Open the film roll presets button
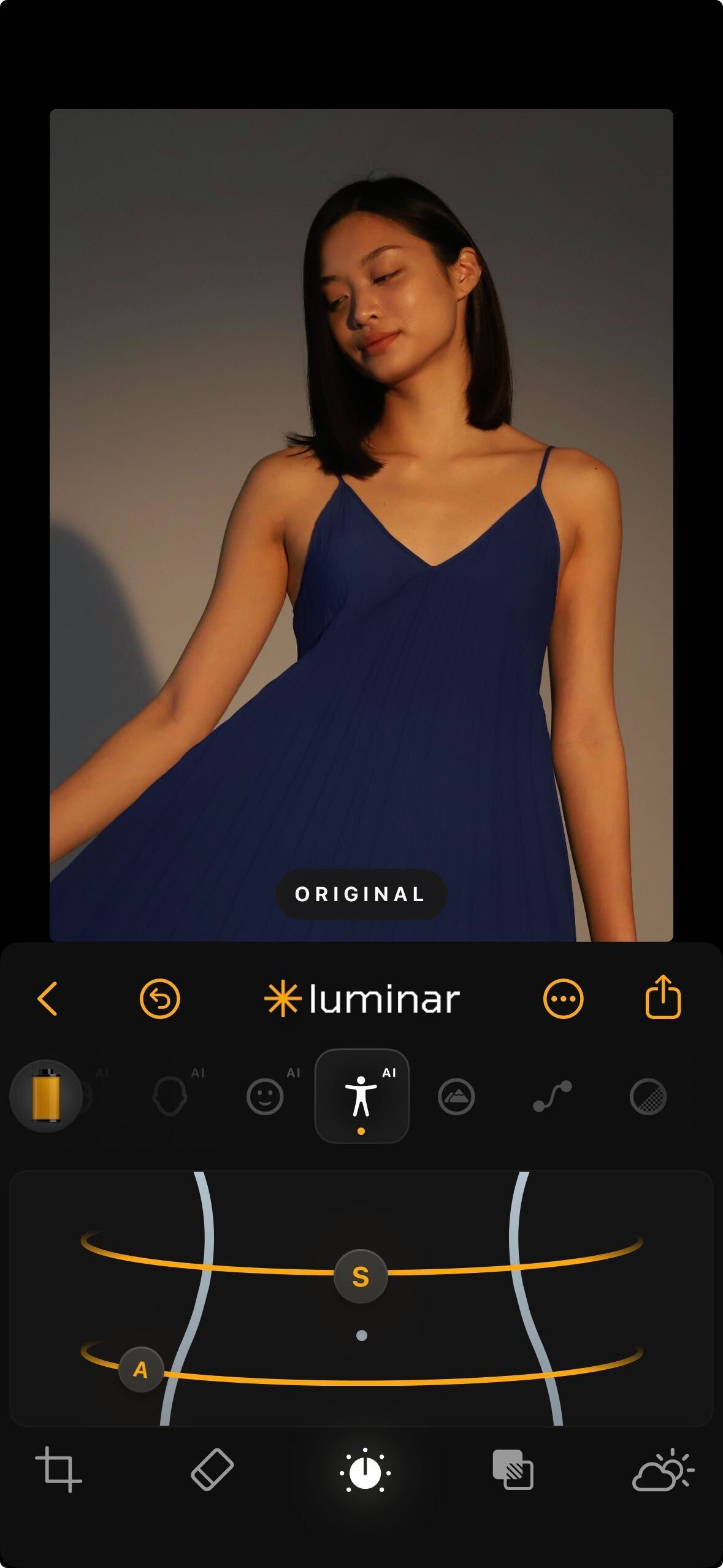The image size is (723, 1568). click(47, 1096)
